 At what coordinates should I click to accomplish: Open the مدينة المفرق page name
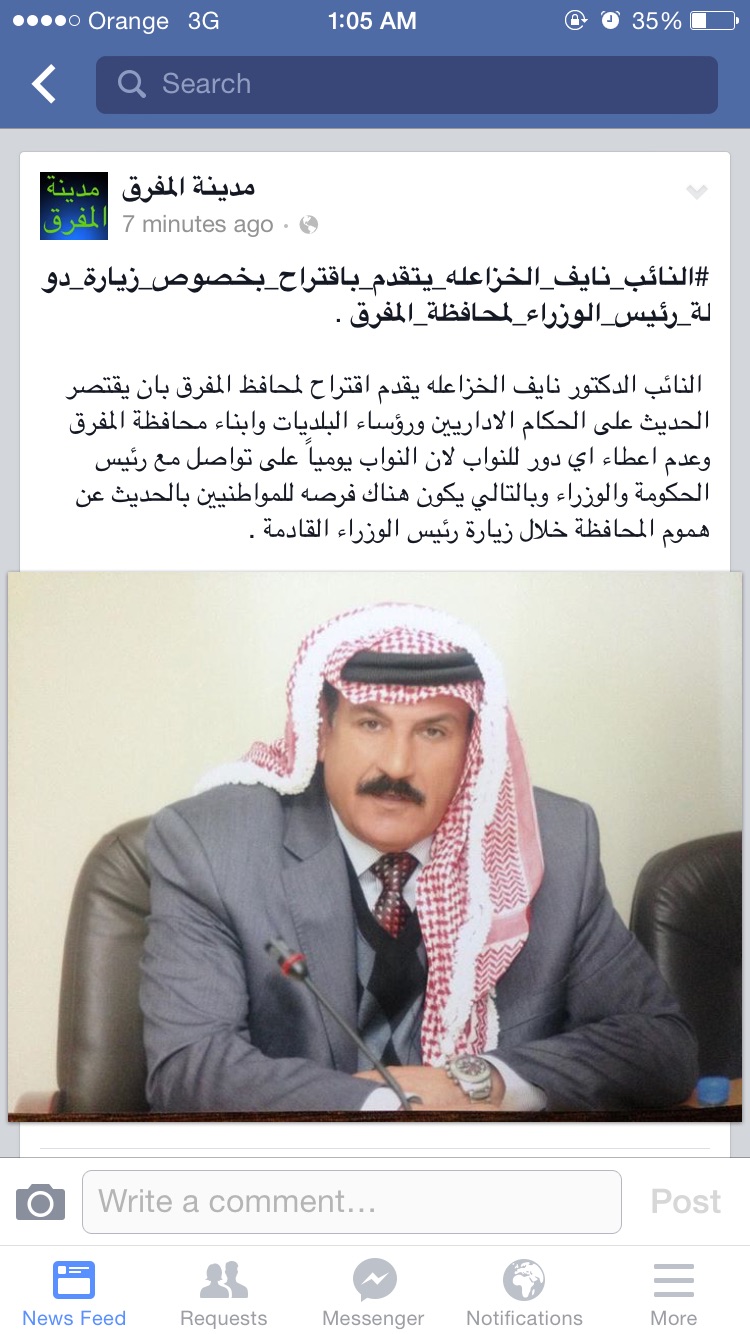(189, 187)
